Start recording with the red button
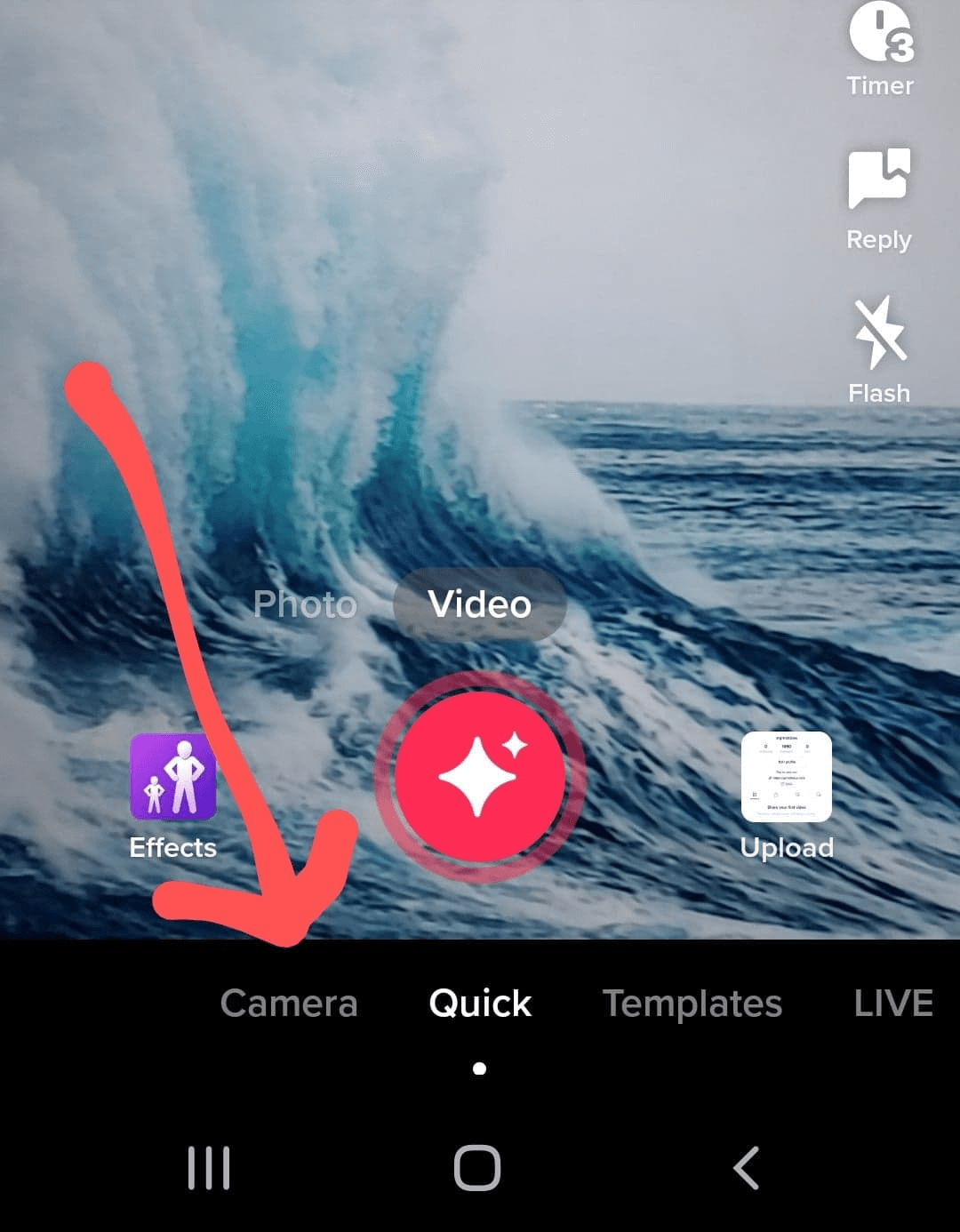The image size is (960, 1232). coord(479,777)
